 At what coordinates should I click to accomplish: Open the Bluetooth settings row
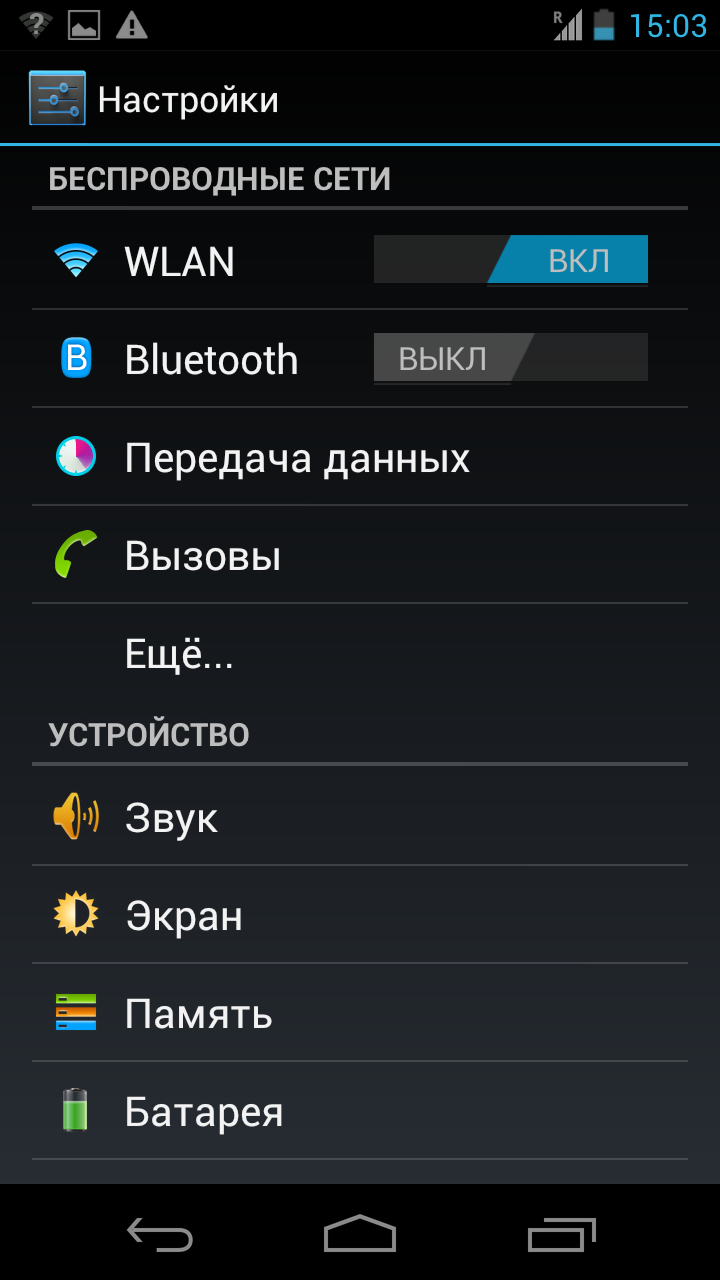coord(360,359)
